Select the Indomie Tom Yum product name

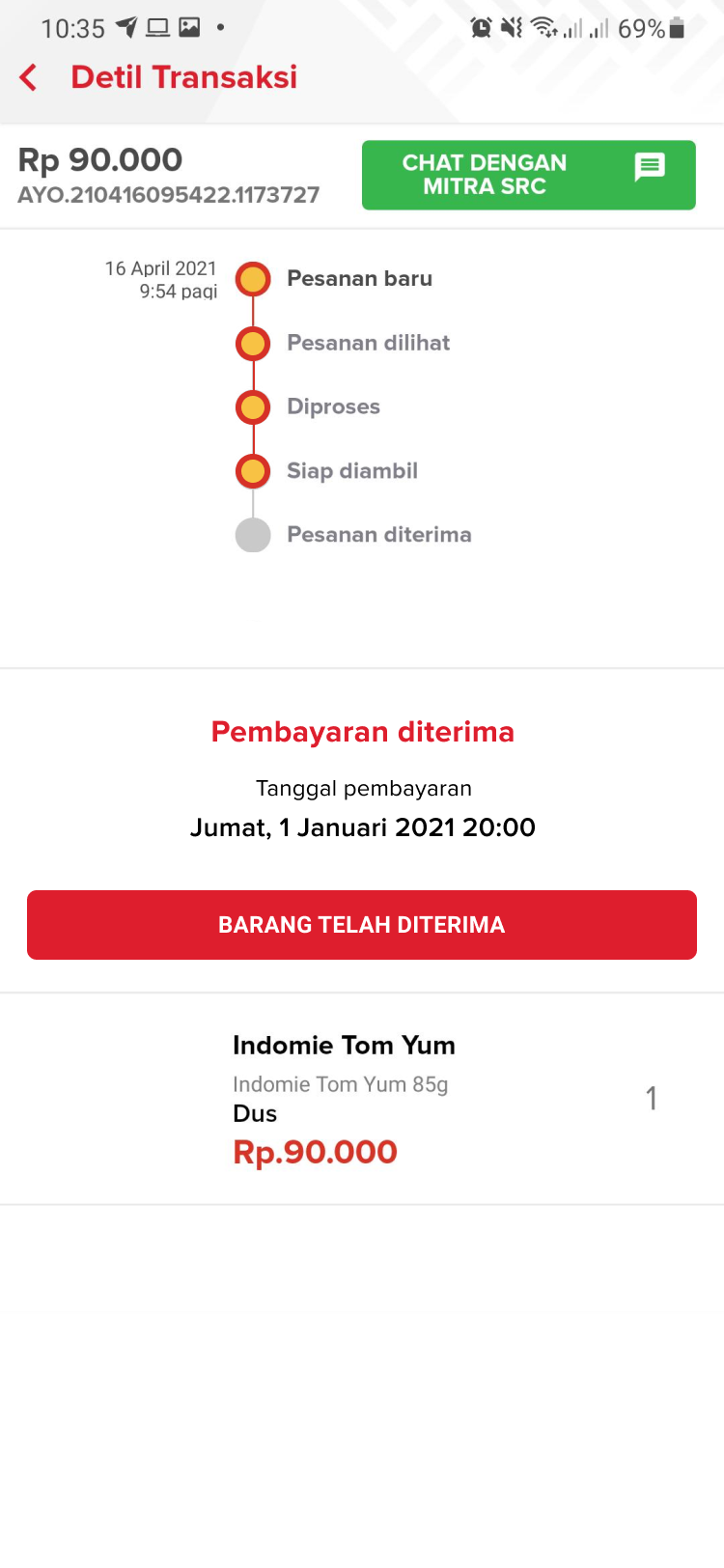344,1045
